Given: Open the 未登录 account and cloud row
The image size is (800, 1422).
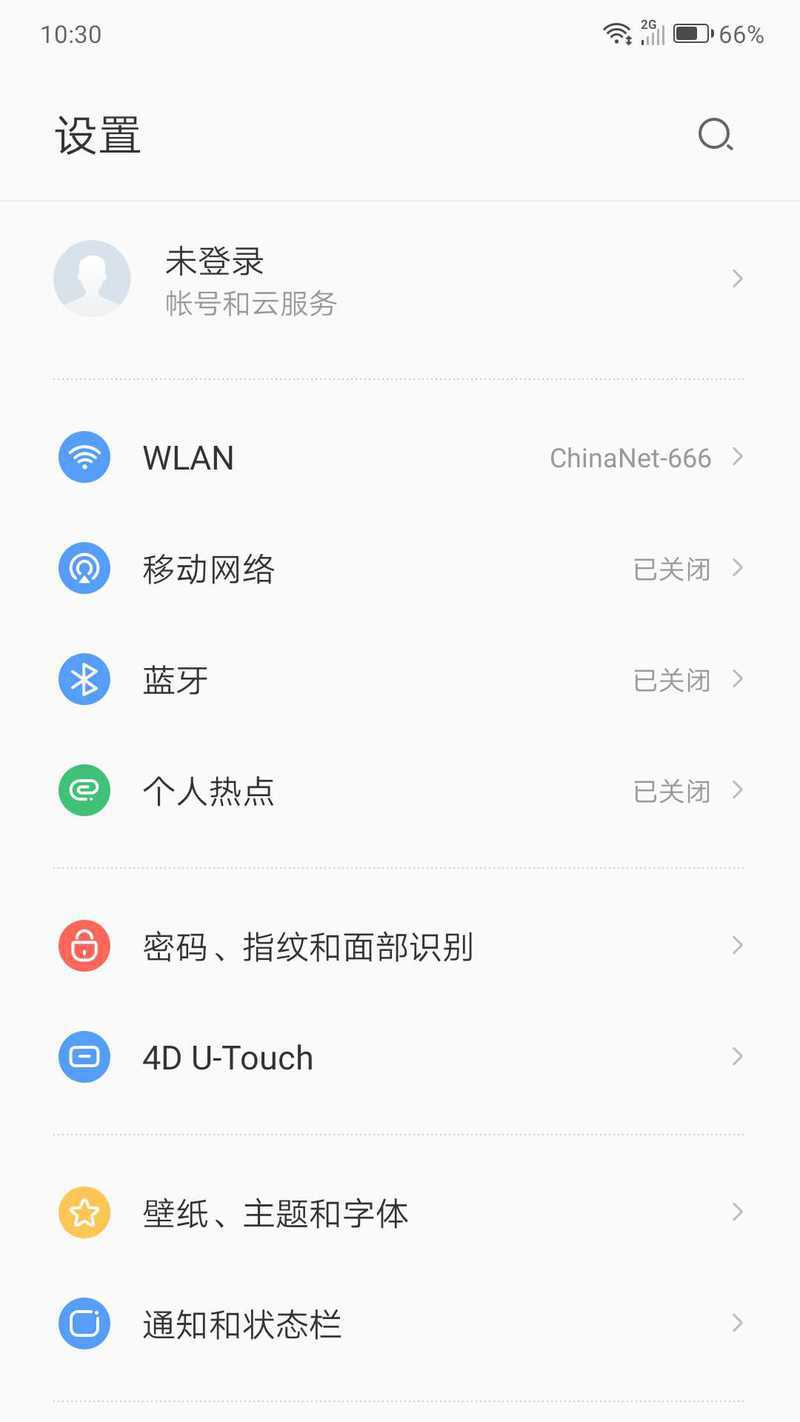Looking at the screenshot, I should point(400,279).
